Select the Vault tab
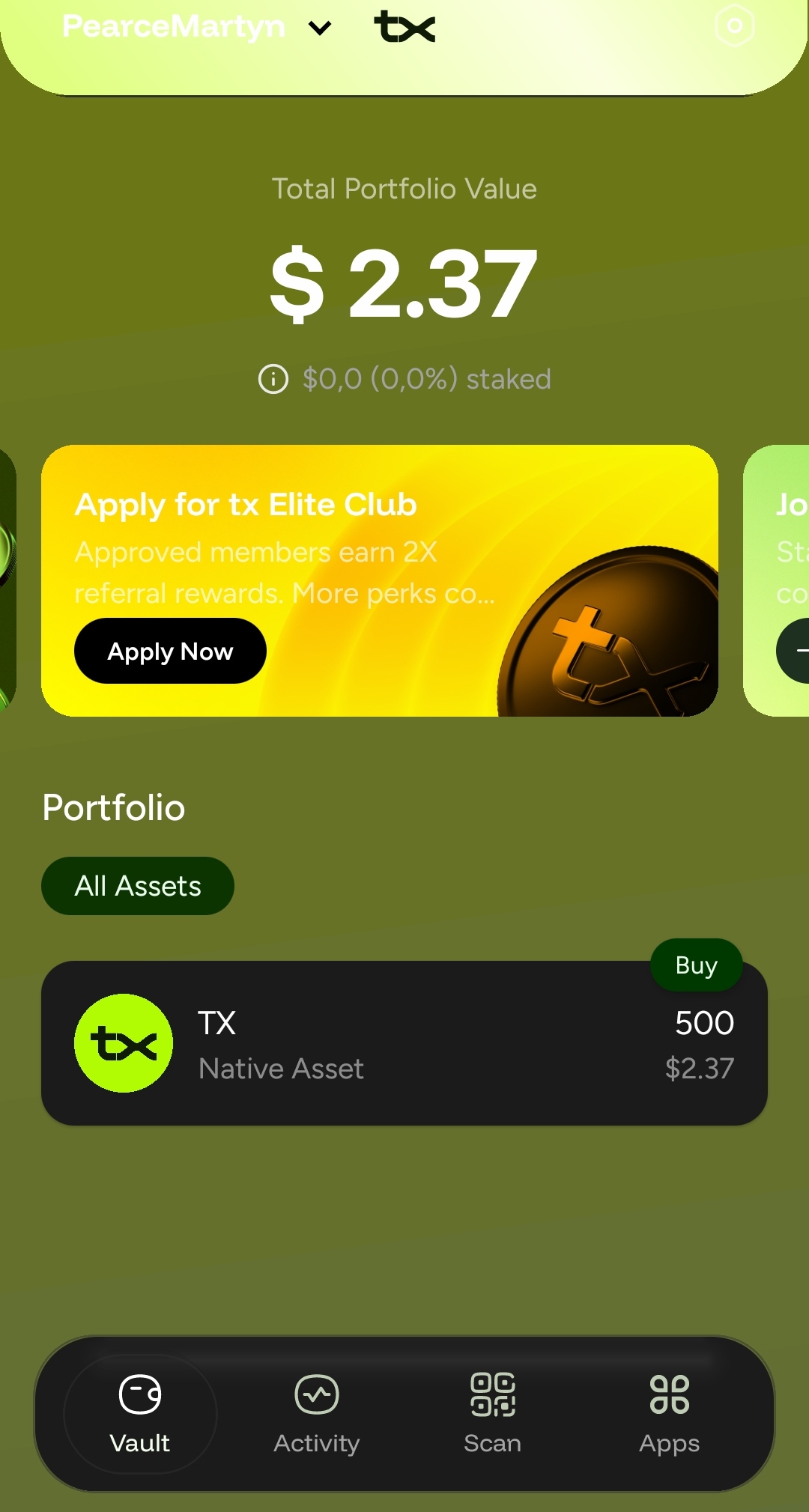Viewport: 809px width, 1512px height. coord(140,1414)
